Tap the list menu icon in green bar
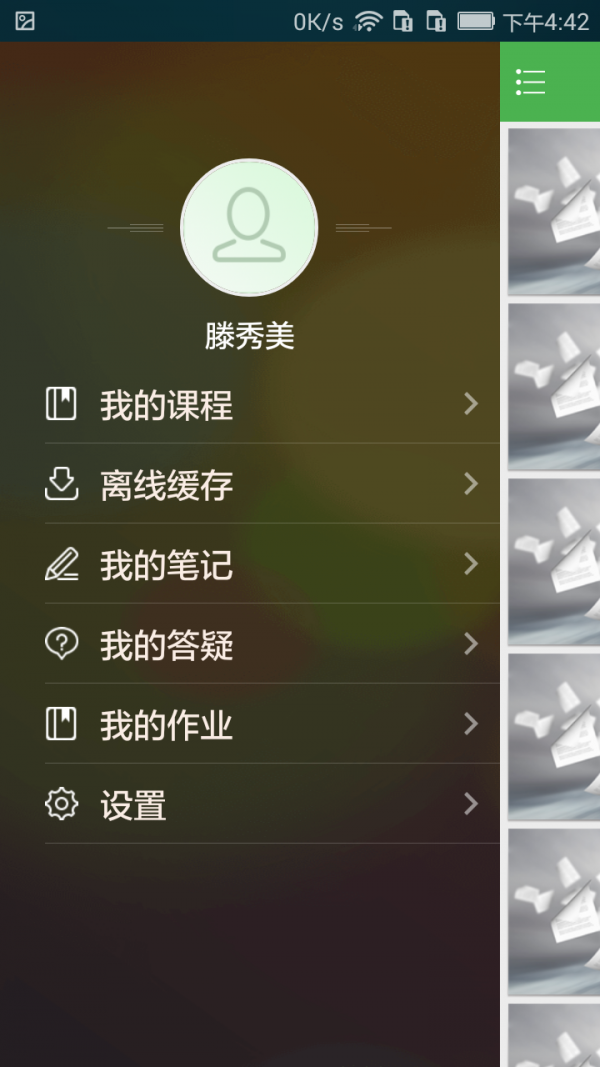Image resolution: width=600 pixels, height=1067 pixels. pyautogui.click(x=530, y=82)
